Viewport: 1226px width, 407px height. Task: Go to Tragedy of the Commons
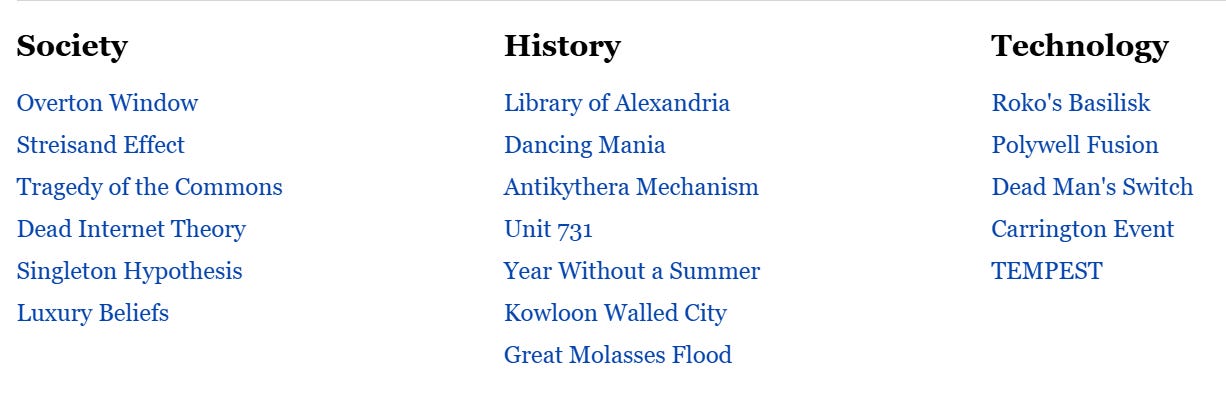150,187
